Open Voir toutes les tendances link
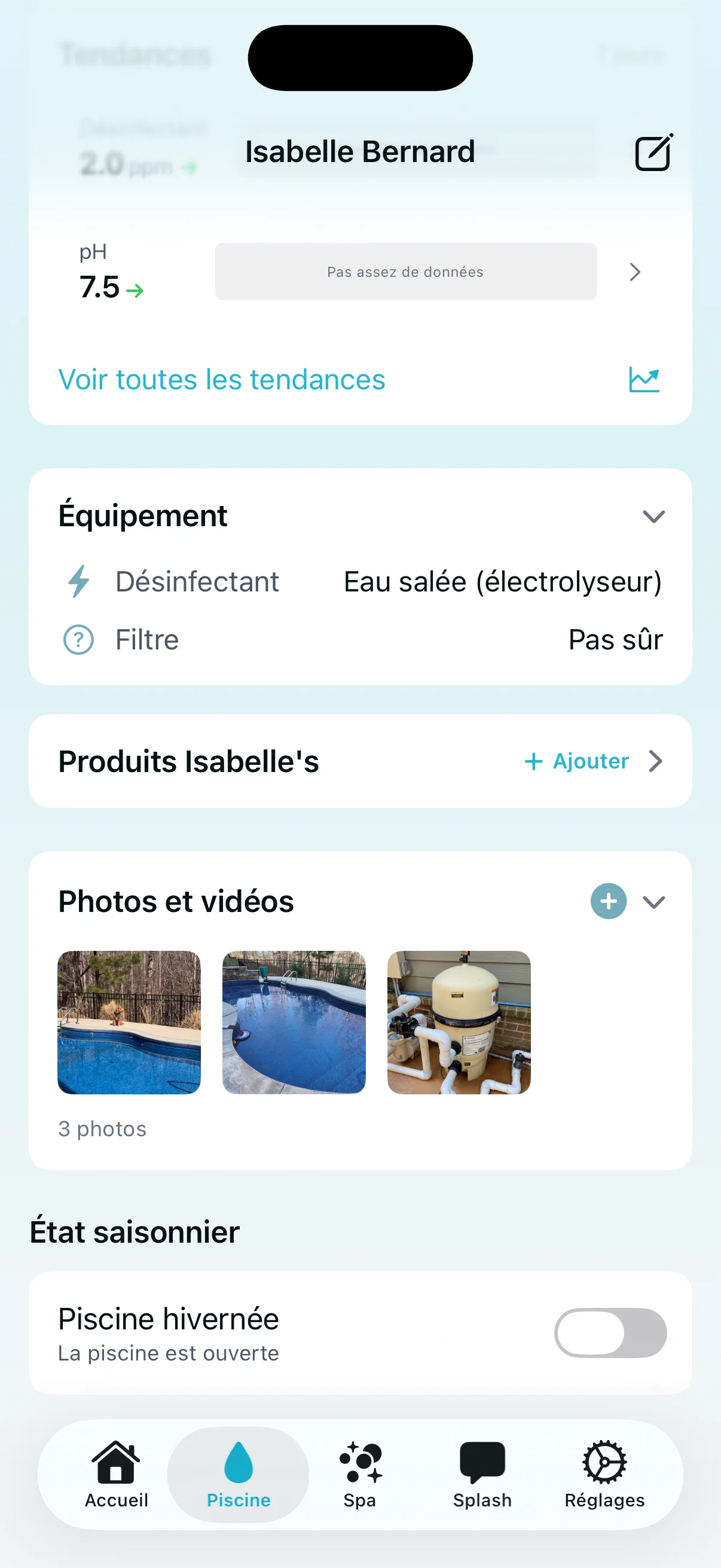 pyautogui.click(x=221, y=379)
